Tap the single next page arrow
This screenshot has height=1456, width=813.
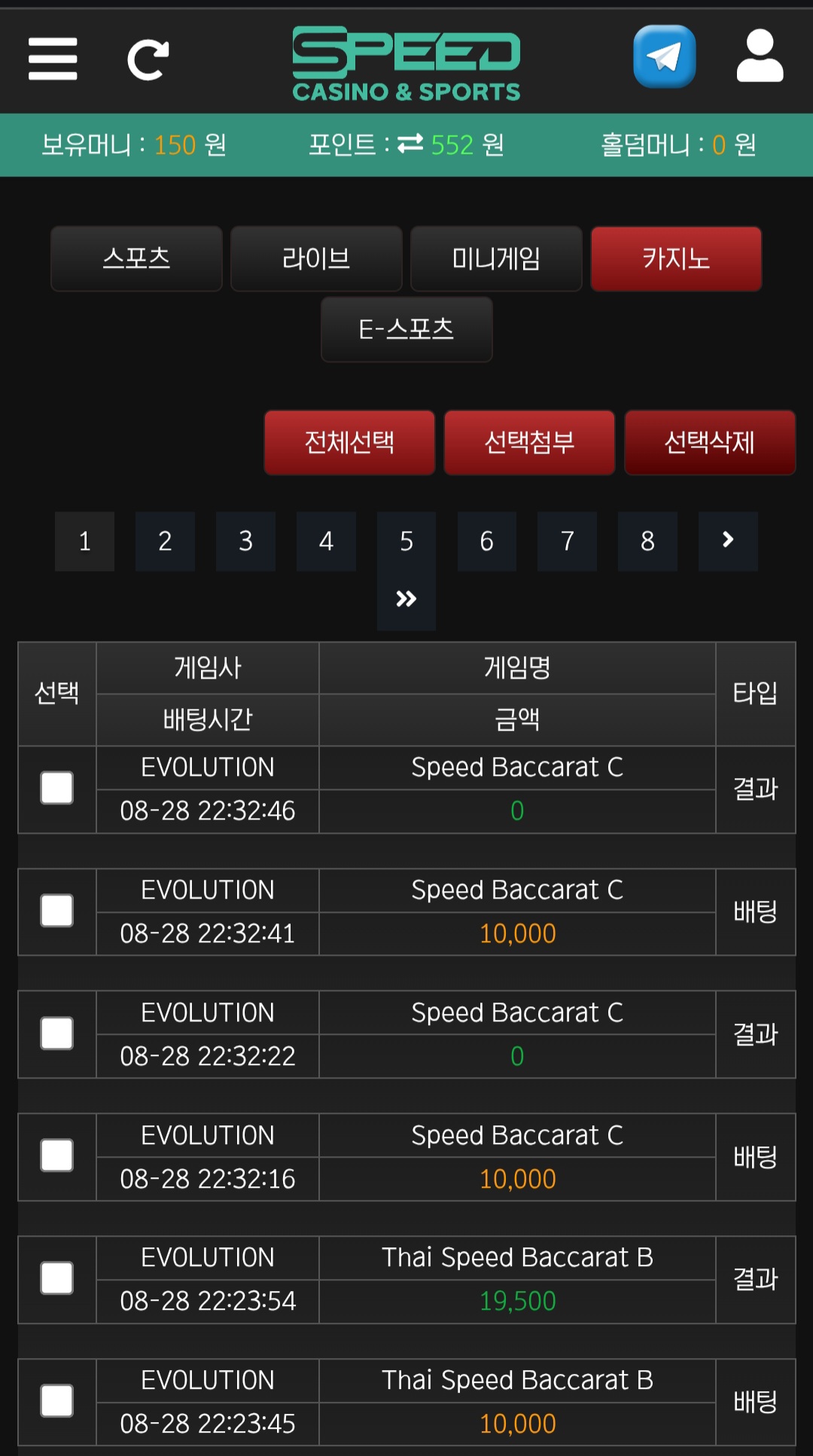pyautogui.click(x=727, y=541)
